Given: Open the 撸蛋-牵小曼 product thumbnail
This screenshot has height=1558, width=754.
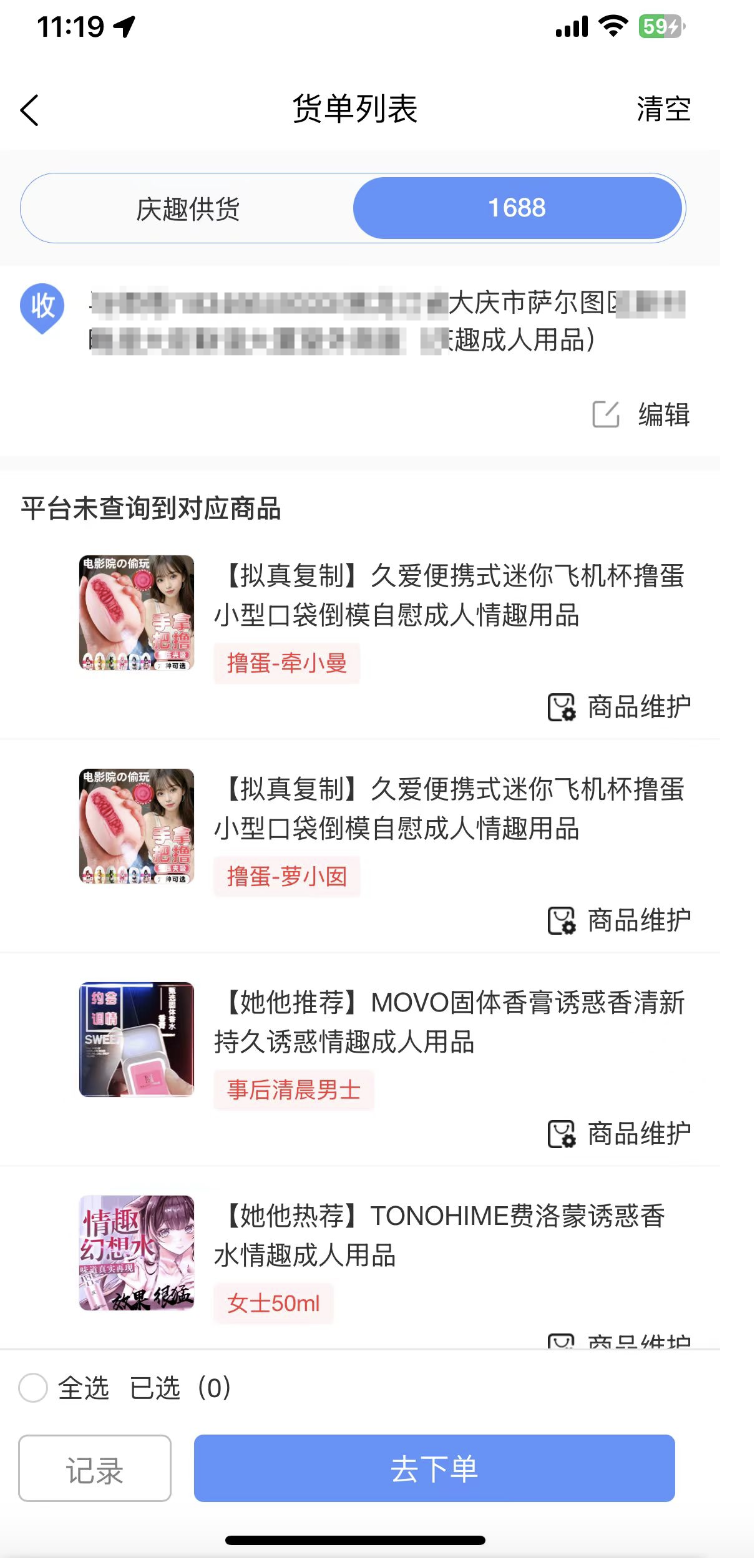Looking at the screenshot, I should tap(137, 613).
